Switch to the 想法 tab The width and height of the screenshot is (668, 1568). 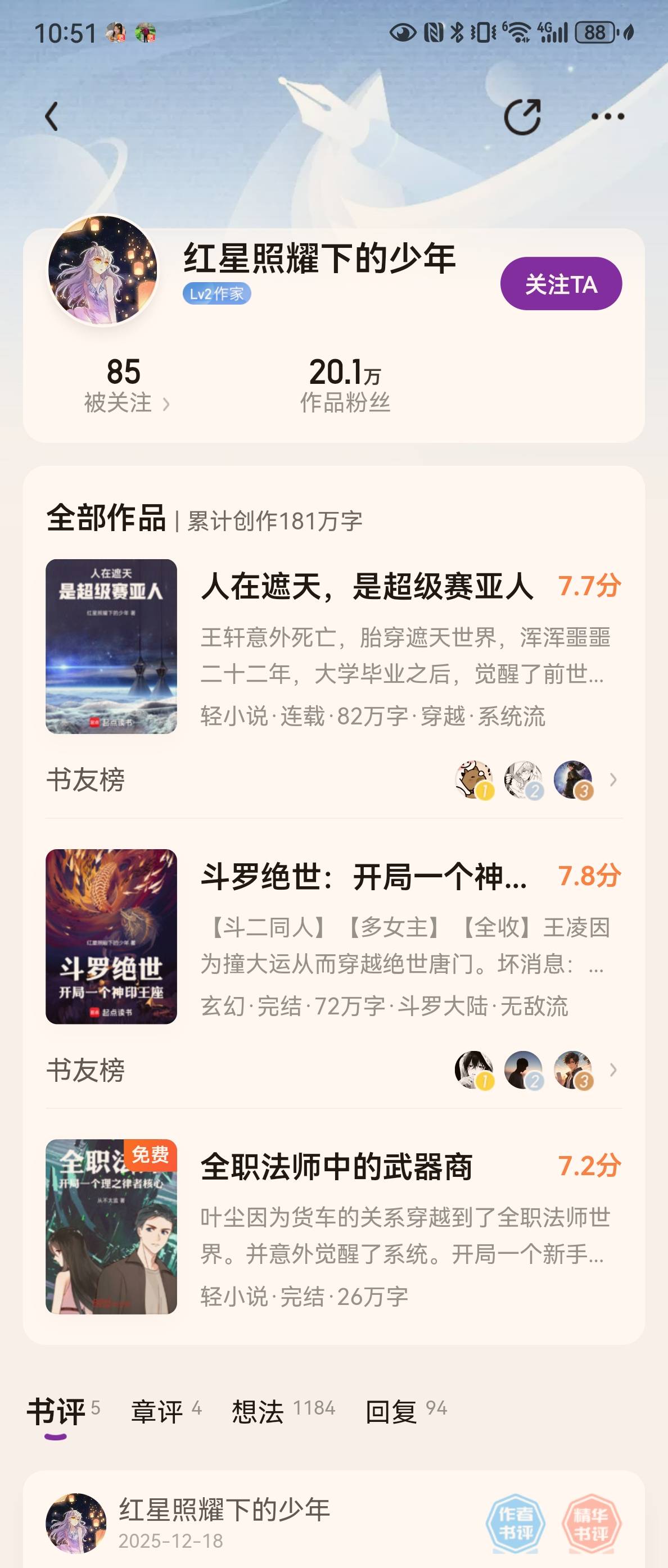pos(258,1412)
